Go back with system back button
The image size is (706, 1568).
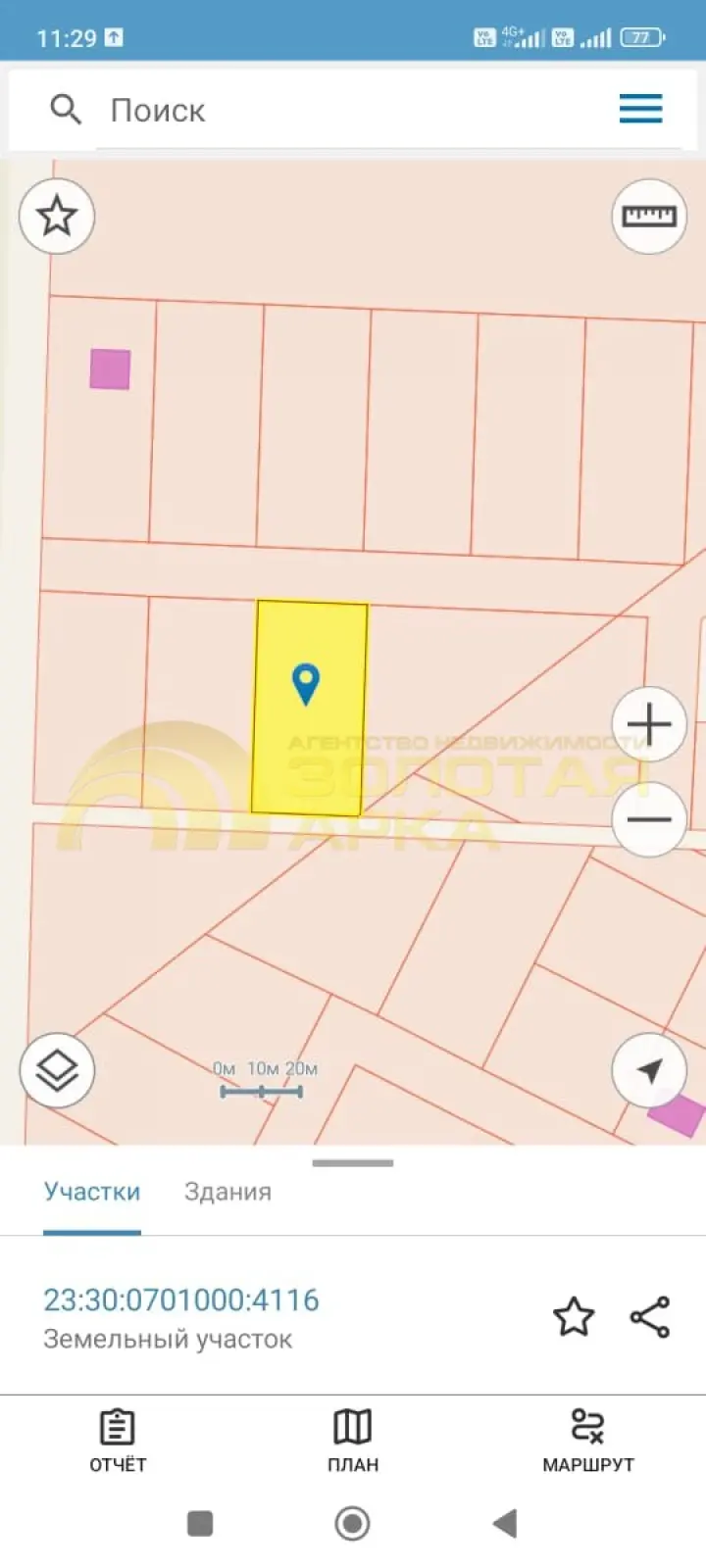(x=505, y=1523)
